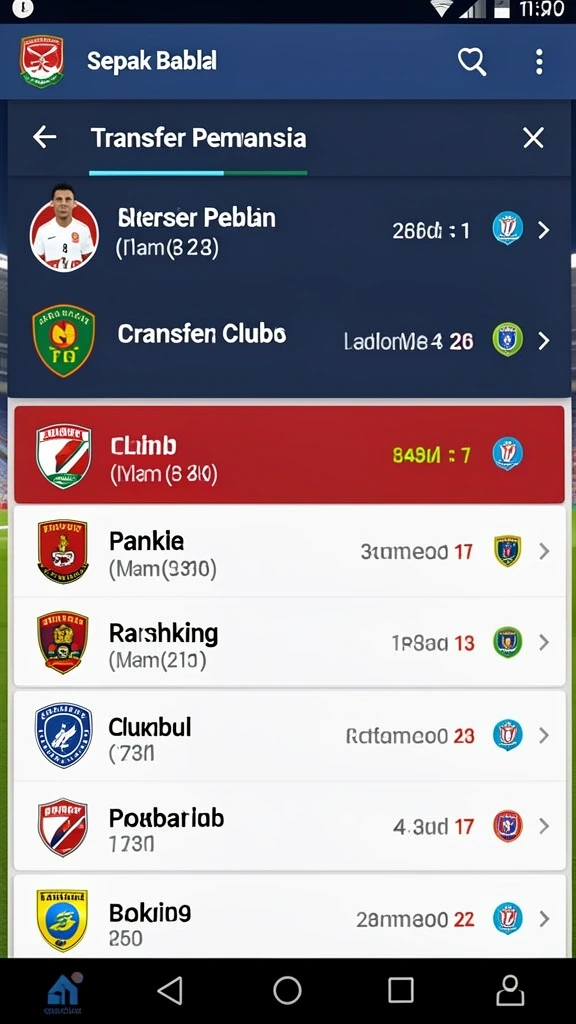Open the Pankie club row

point(289,551)
